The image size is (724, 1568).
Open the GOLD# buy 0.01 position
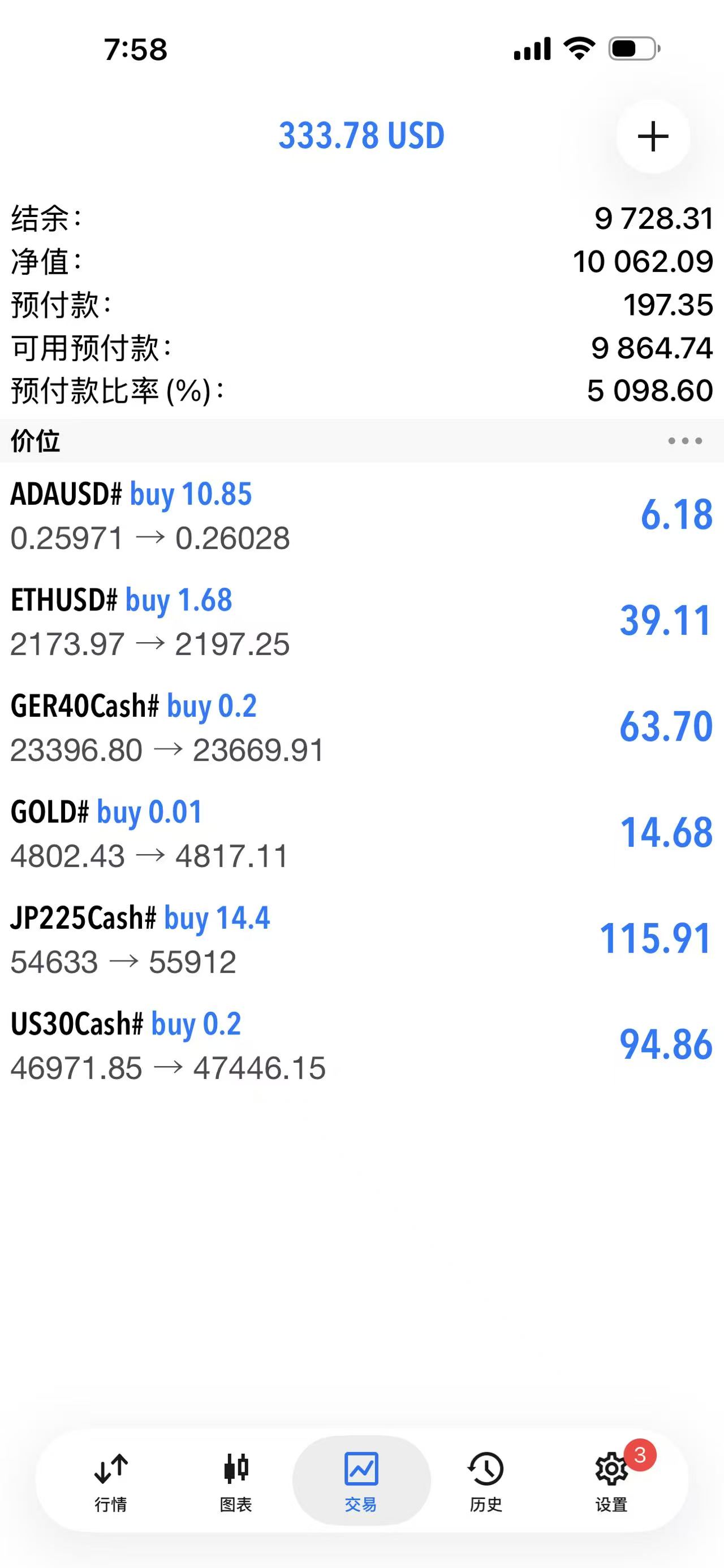[361, 833]
